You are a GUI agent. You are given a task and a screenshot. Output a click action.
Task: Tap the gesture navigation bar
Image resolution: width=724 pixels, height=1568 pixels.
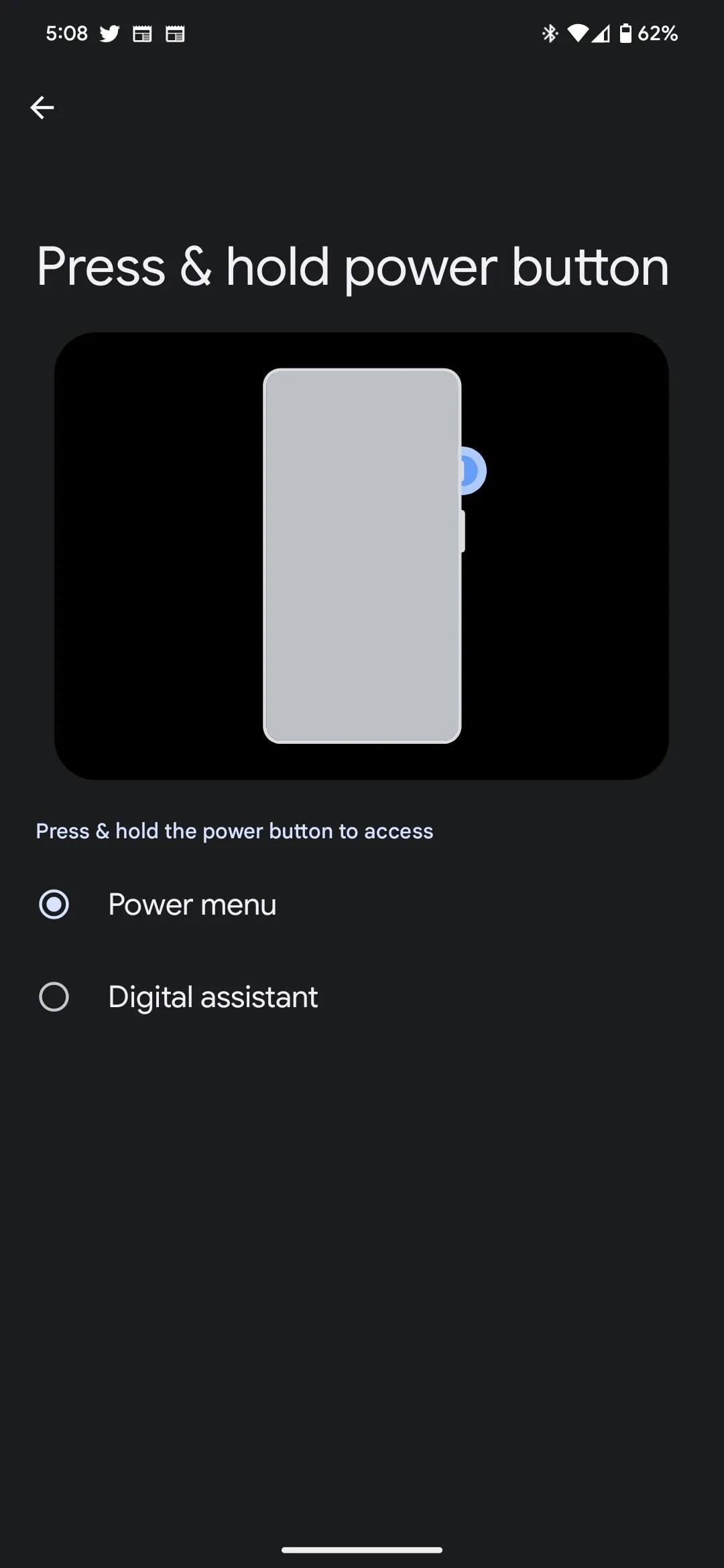pyautogui.click(x=362, y=1549)
